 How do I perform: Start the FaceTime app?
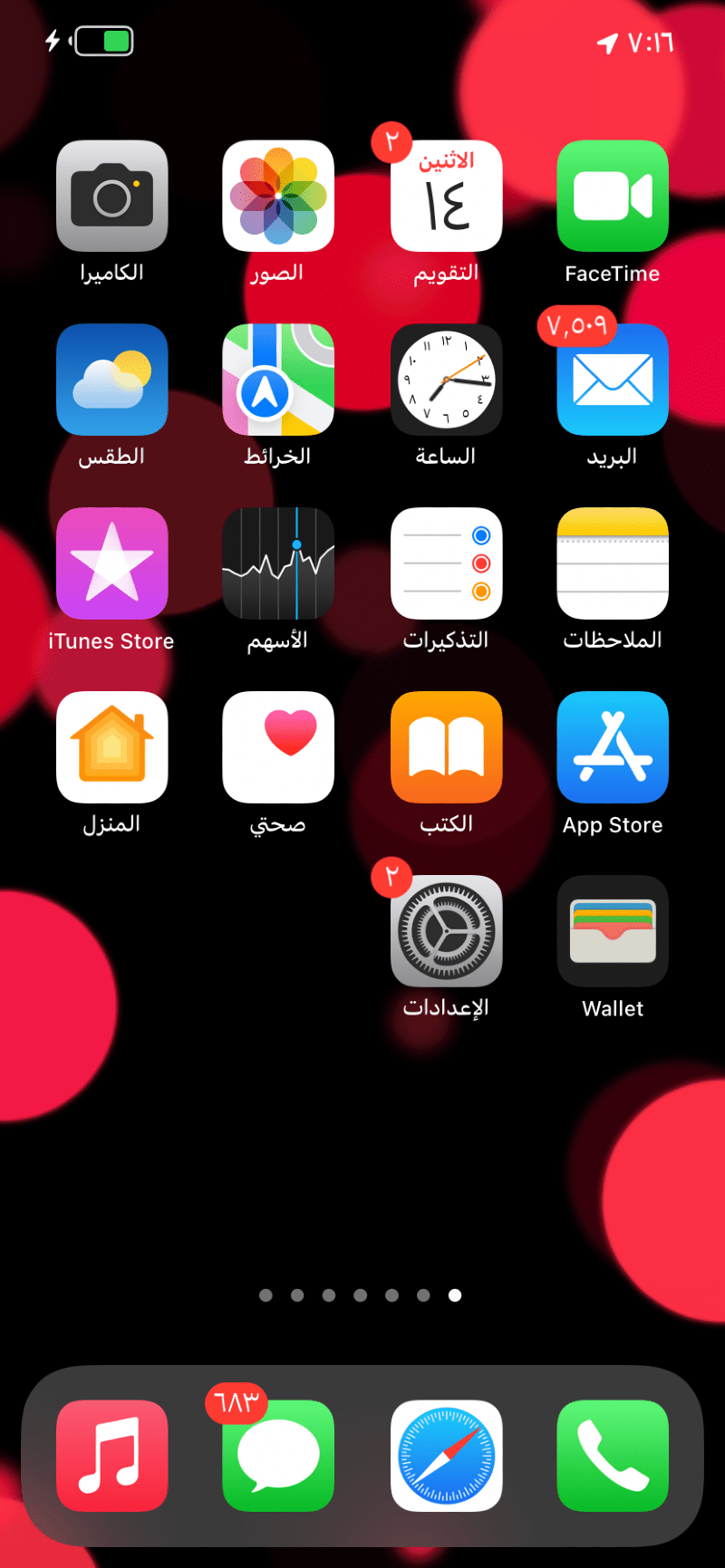613,196
